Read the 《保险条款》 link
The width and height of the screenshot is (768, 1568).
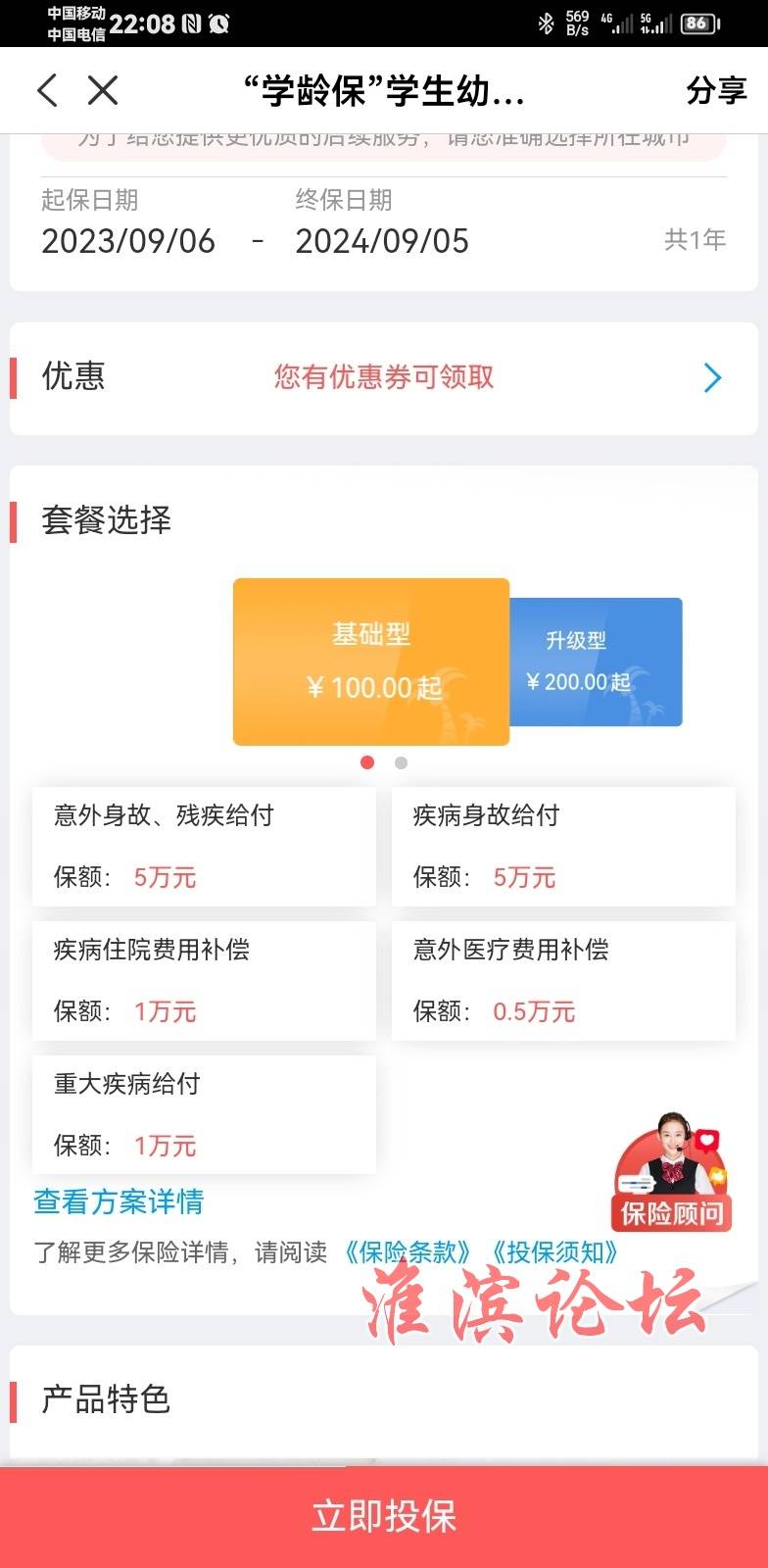(x=408, y=1252)
